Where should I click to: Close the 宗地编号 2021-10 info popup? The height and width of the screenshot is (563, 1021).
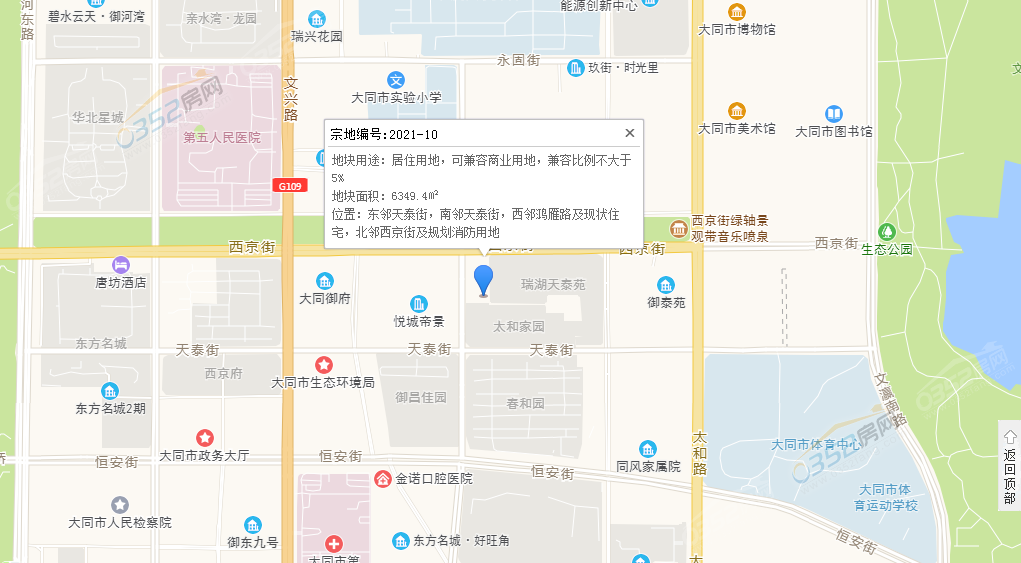point(629,133)
